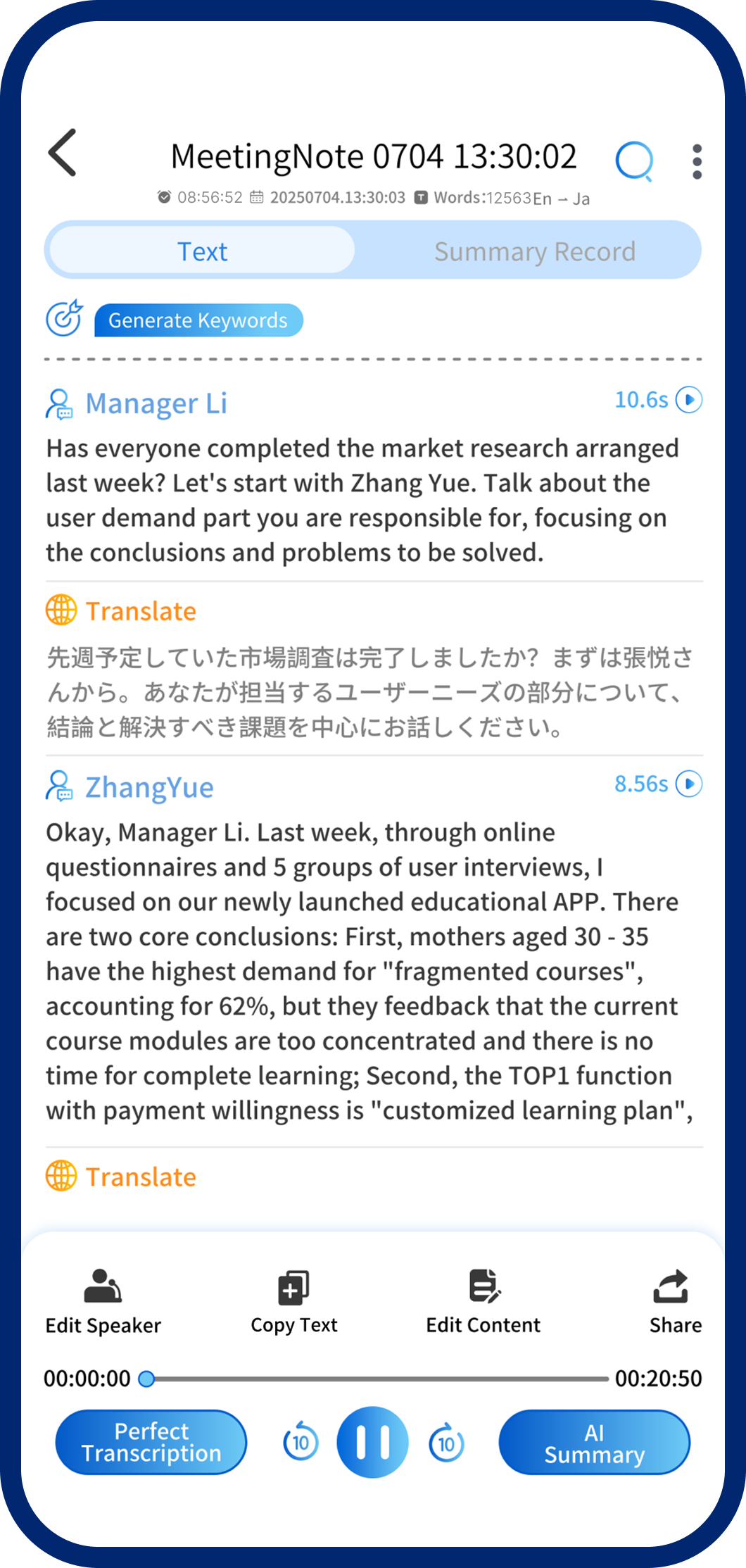Open Edit Content

483,1302
